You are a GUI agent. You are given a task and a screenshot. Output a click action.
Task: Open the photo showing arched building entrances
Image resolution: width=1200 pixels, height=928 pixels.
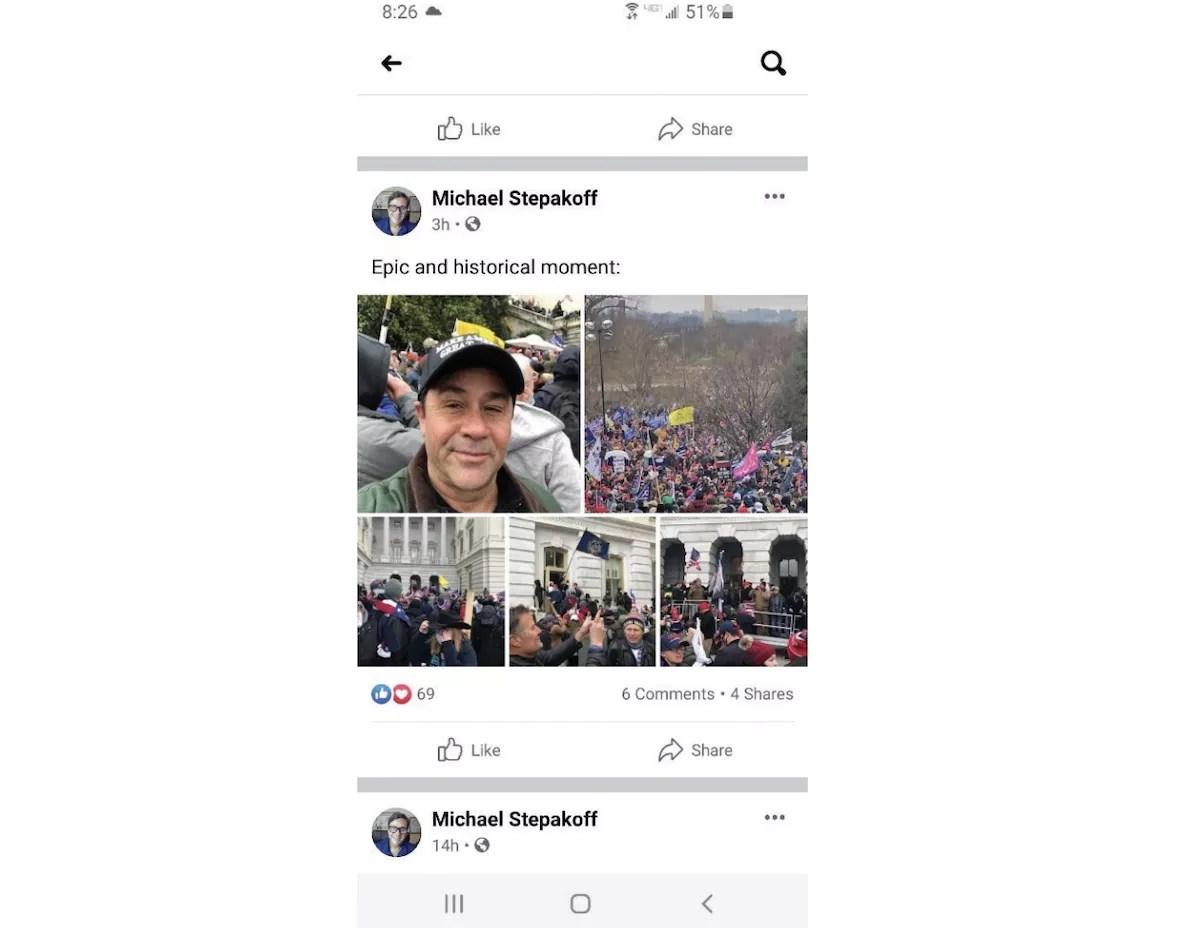[x=733, y=591]
